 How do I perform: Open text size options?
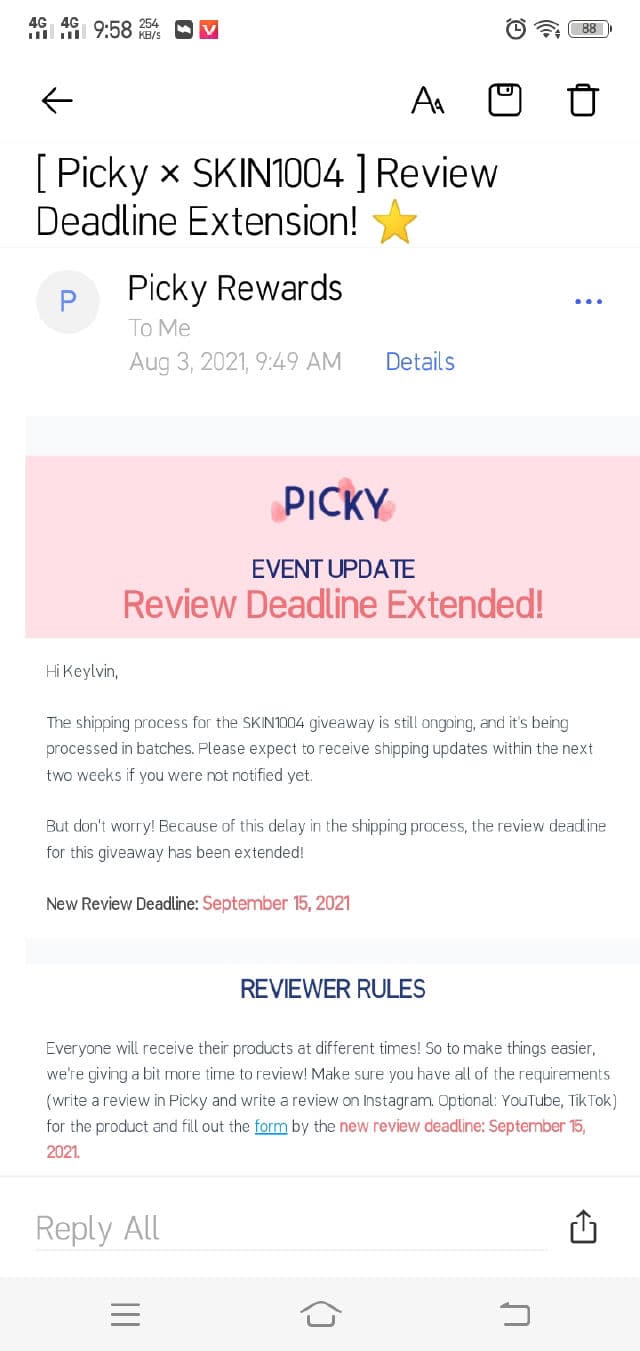[x=428, y=100]
